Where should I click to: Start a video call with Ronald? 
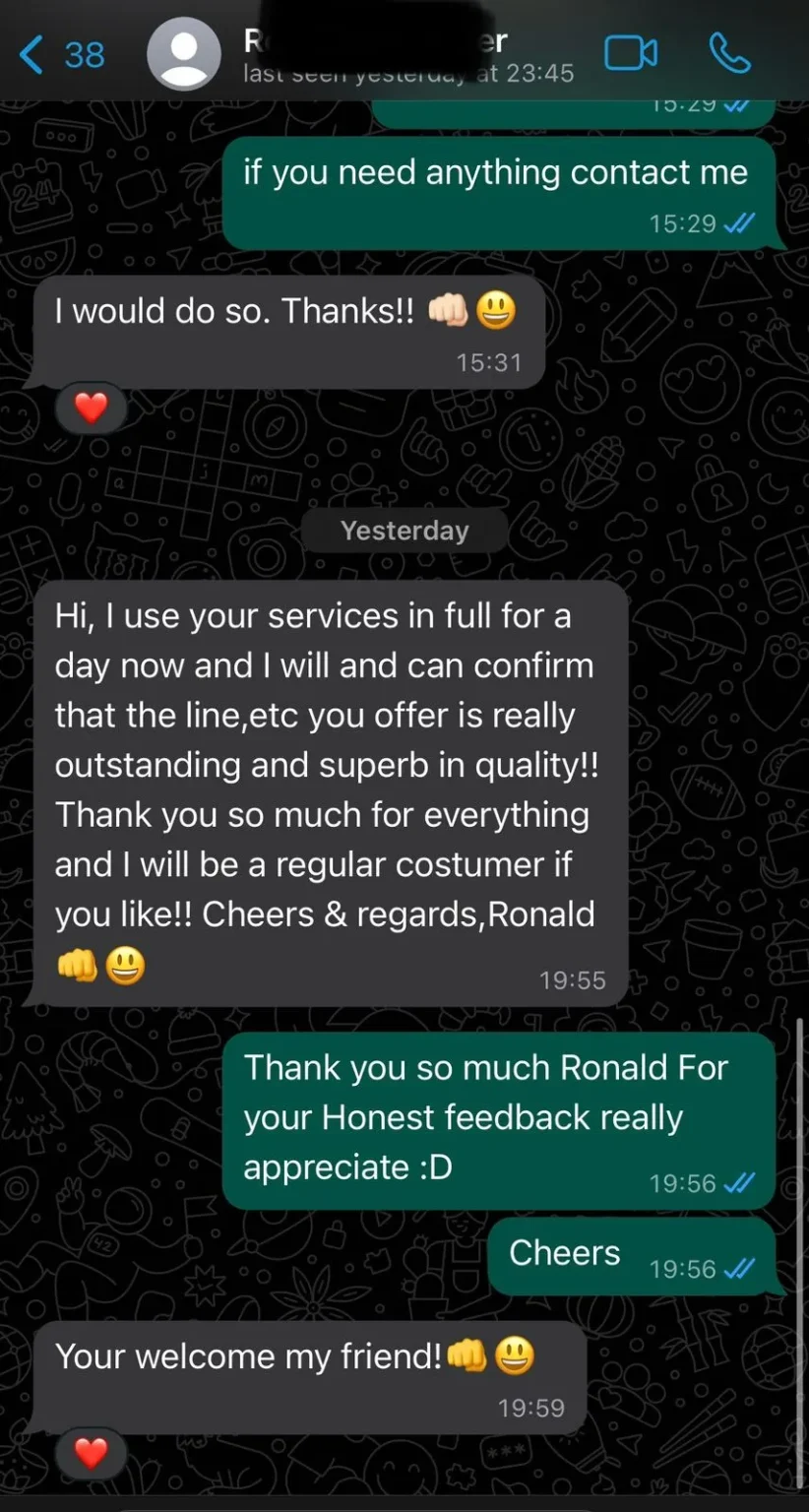[x=631, y=54]
